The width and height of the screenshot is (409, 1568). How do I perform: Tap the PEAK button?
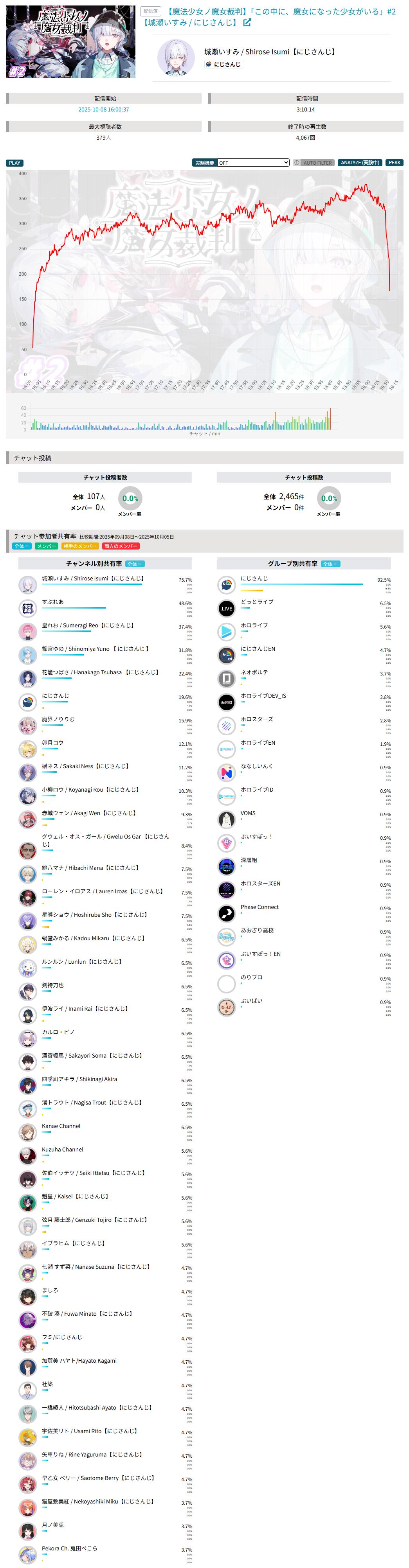click(x=395, y=163)
